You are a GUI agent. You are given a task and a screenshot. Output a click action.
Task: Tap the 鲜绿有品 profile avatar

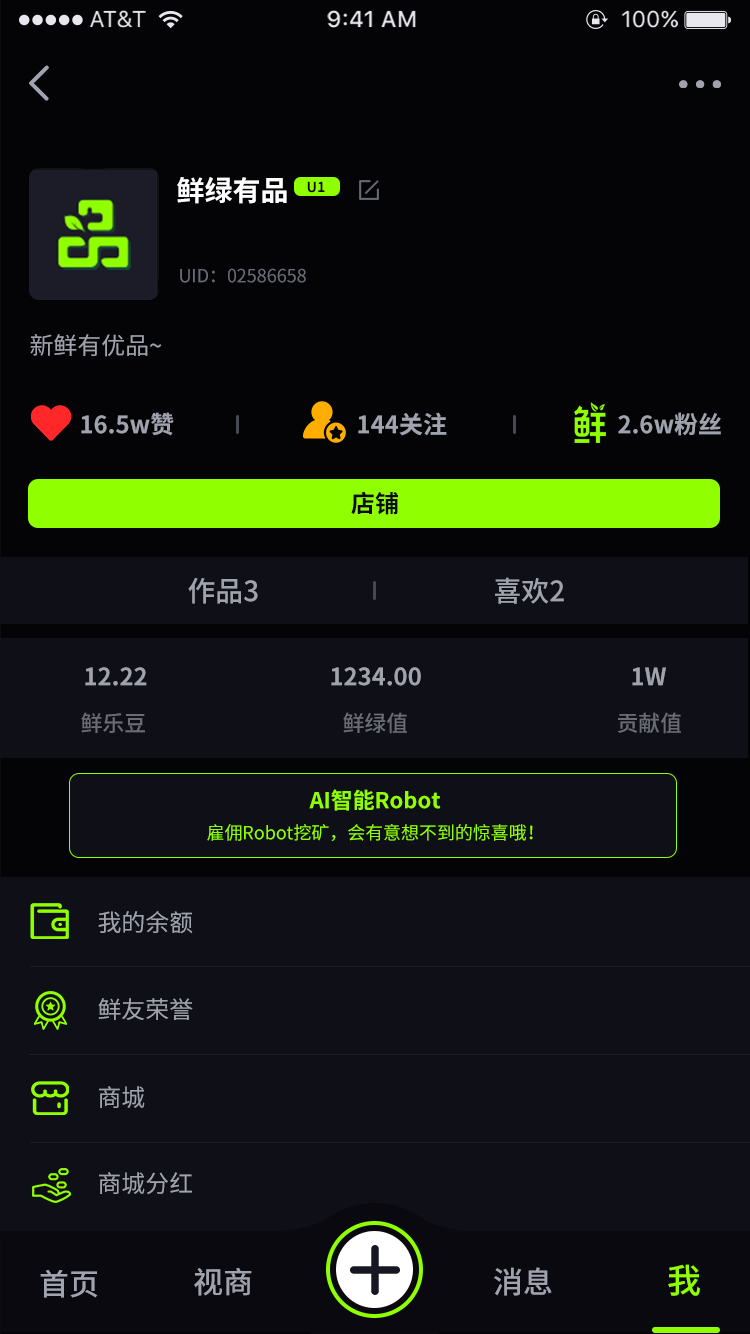click(93, 235)
